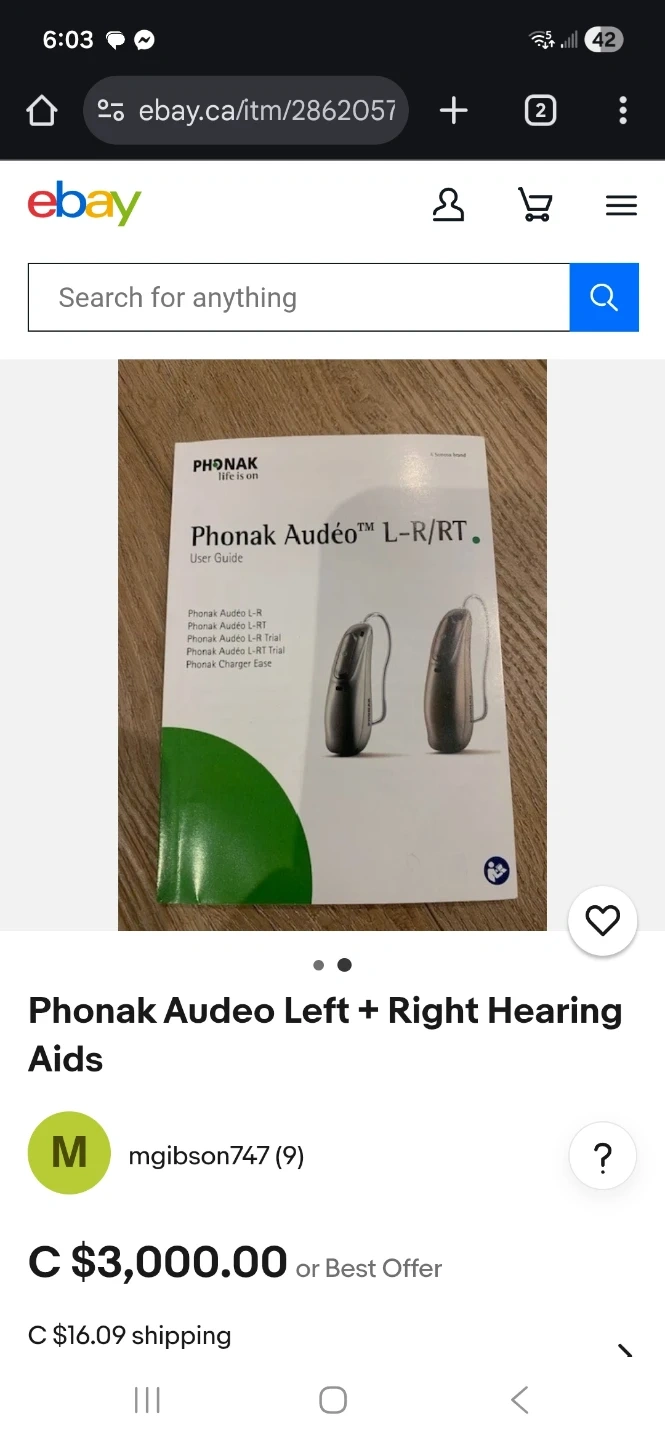The image size is (665, 1440).
Task: Open a new browser tab
Action: coord(453,111)
